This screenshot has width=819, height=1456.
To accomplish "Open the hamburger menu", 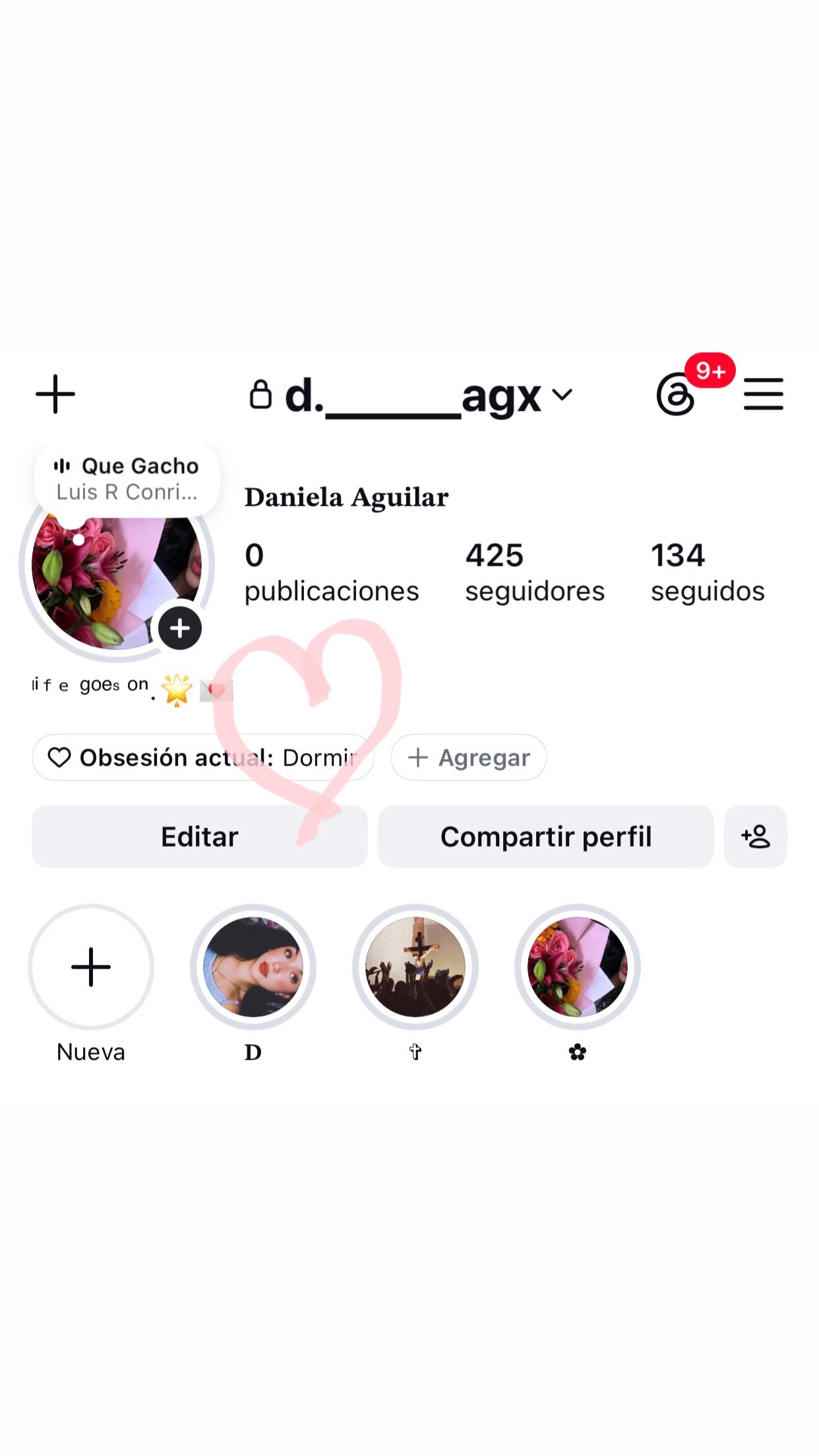I will pos(764,394).
